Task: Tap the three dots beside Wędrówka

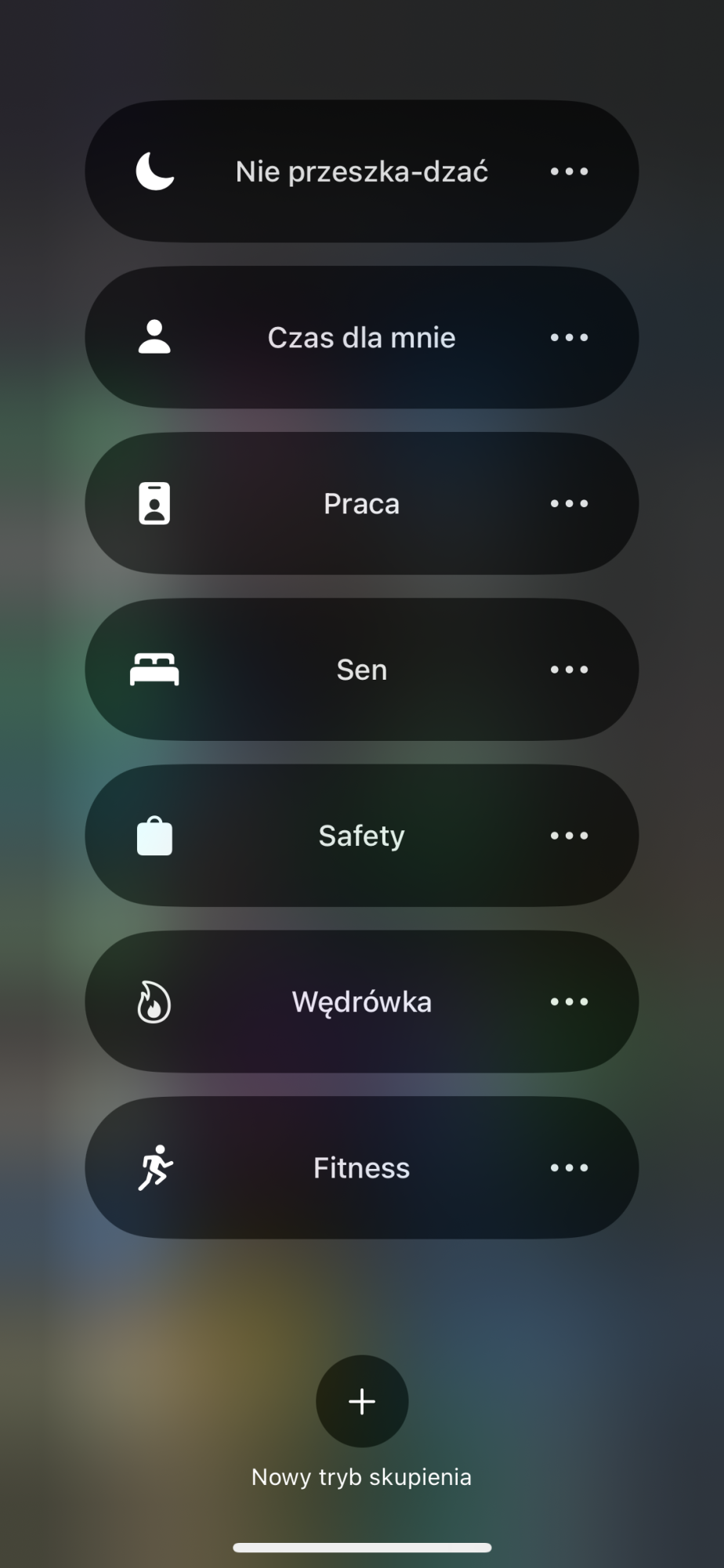Action: (569, 1002)
